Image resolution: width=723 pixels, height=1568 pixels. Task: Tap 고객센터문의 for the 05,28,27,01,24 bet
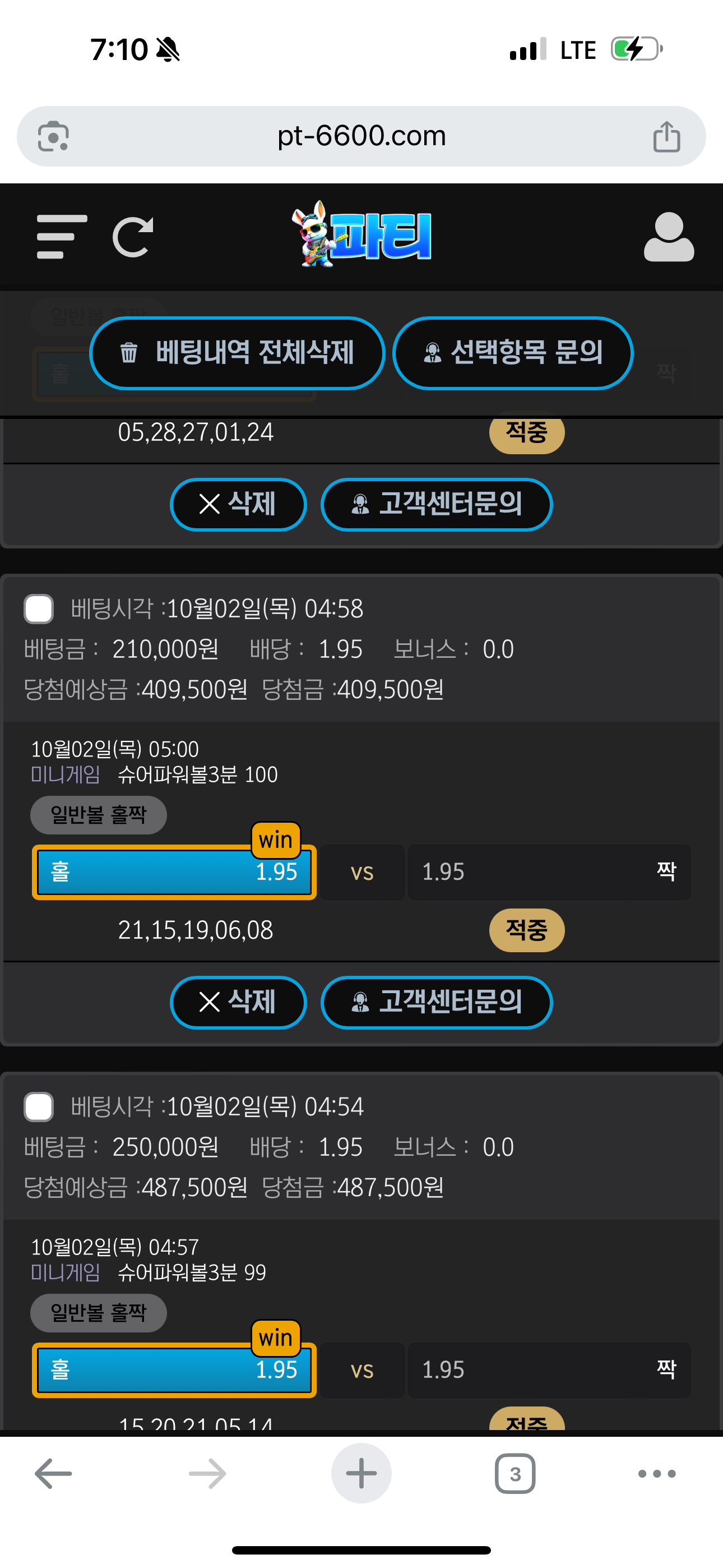[x=437, y=504]
